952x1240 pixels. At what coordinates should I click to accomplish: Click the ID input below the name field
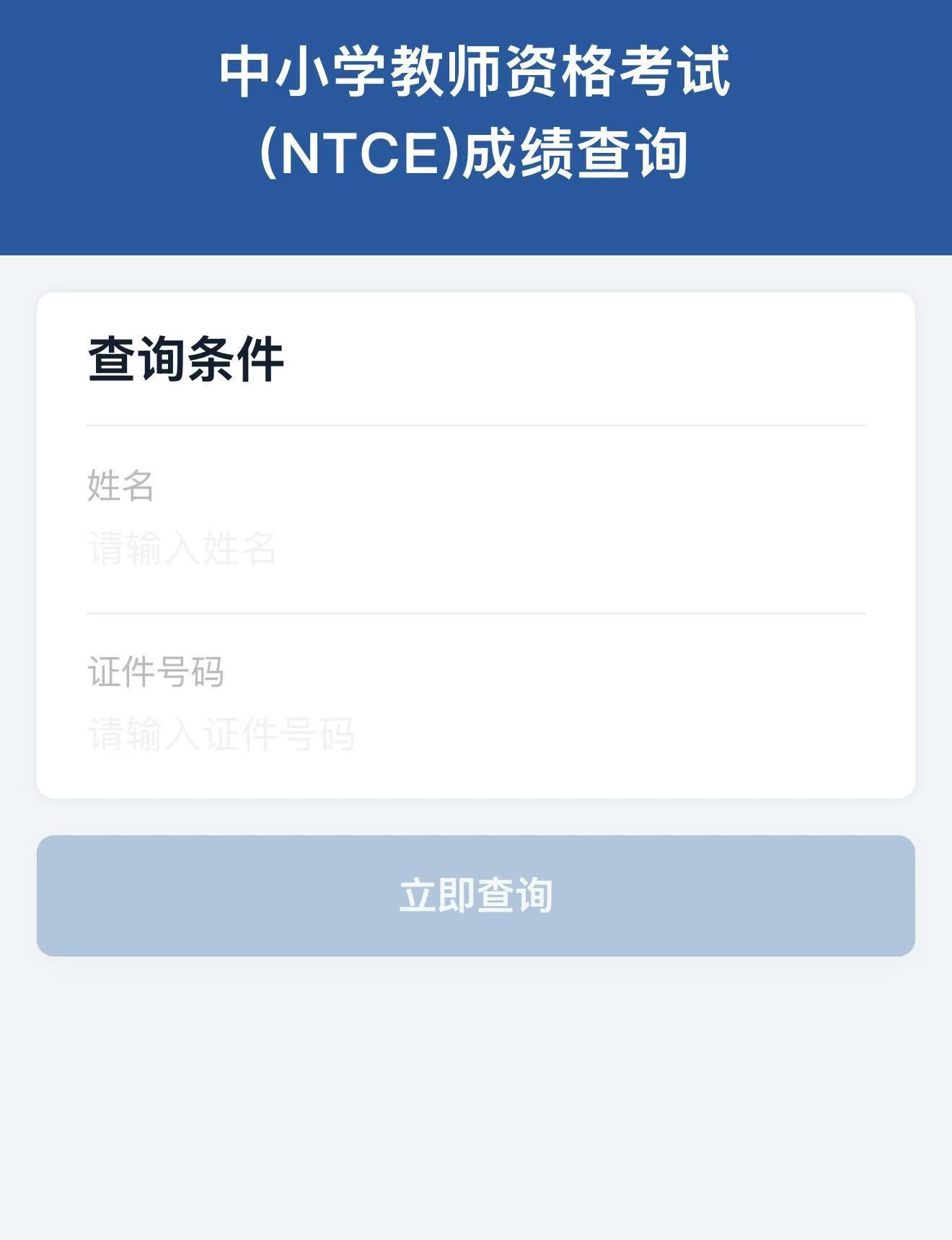point(476,736)
